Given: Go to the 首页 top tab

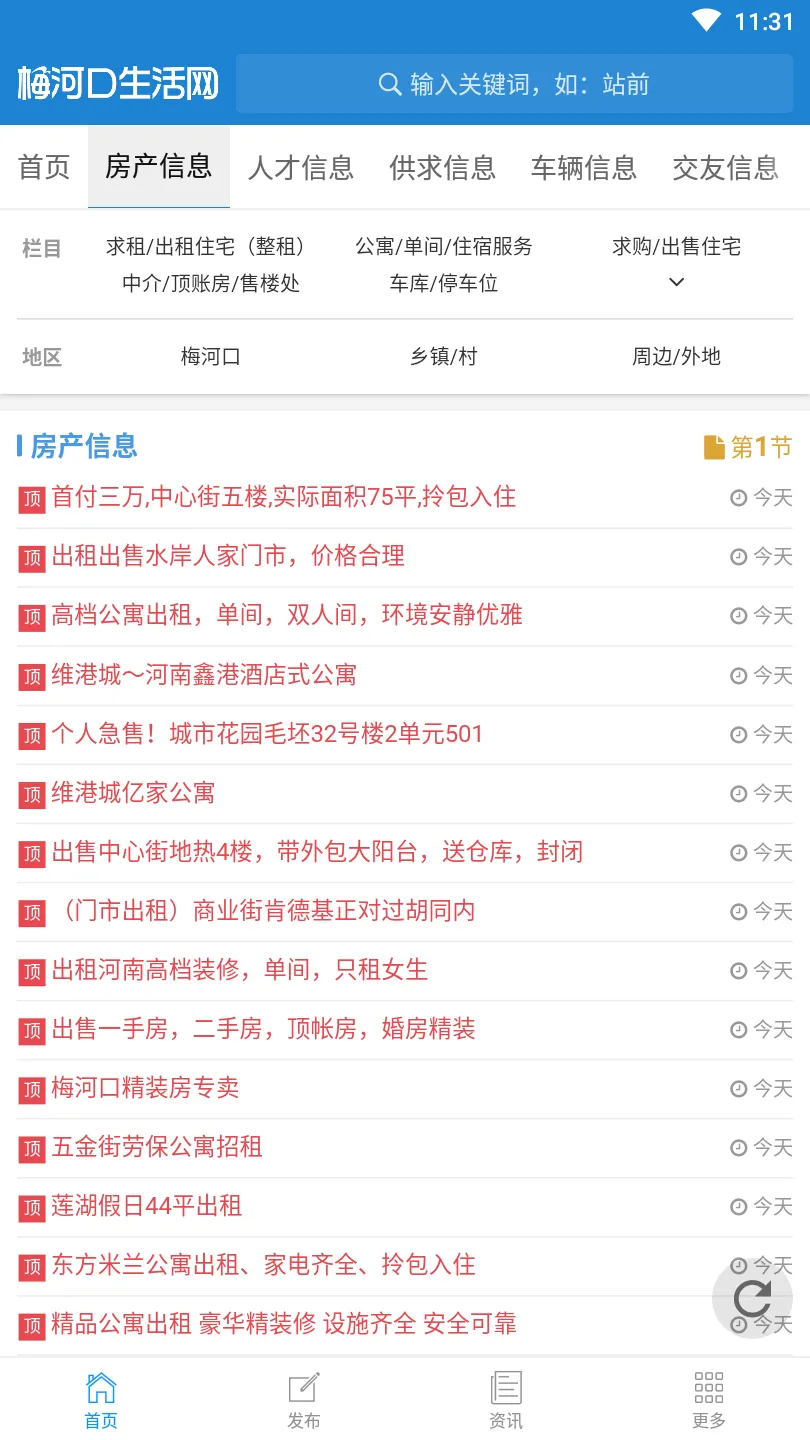Looking at the screenshot, I should click(x=44, y=167).
